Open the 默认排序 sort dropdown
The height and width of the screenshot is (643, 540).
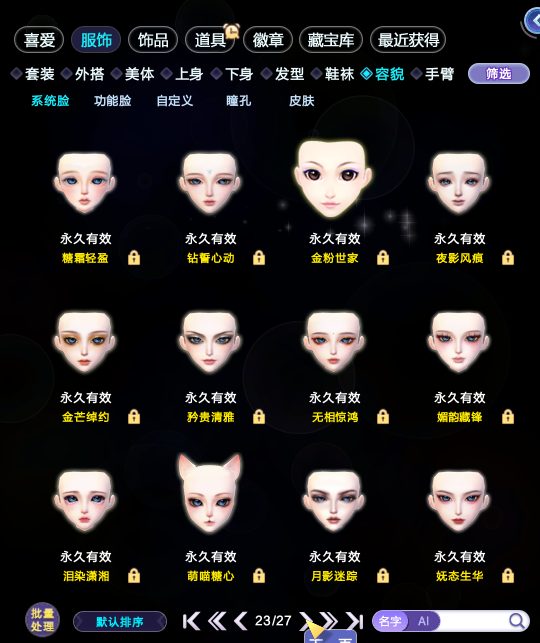(120, 622)
